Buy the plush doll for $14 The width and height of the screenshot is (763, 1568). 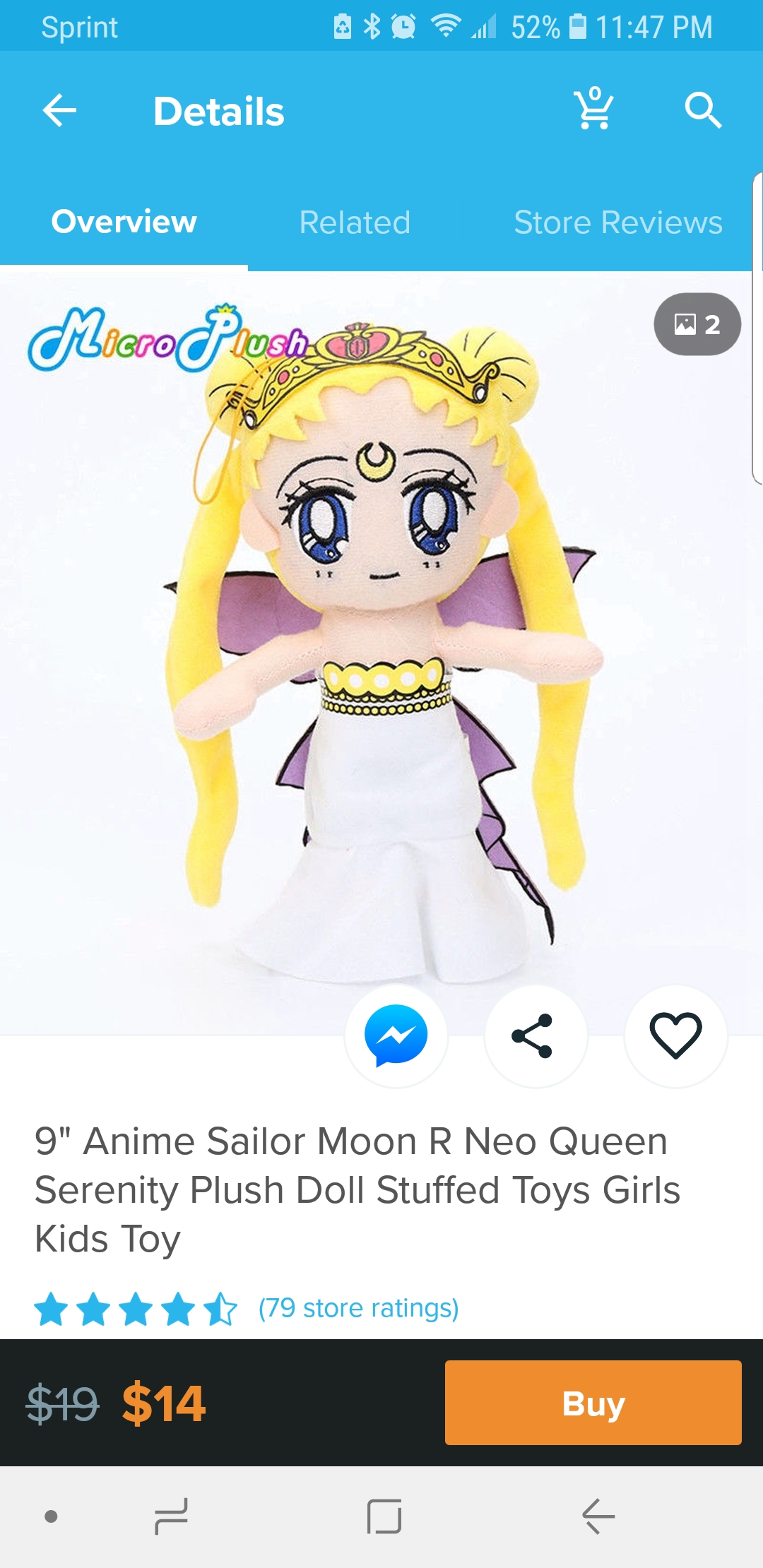[x=593, y=1403]
